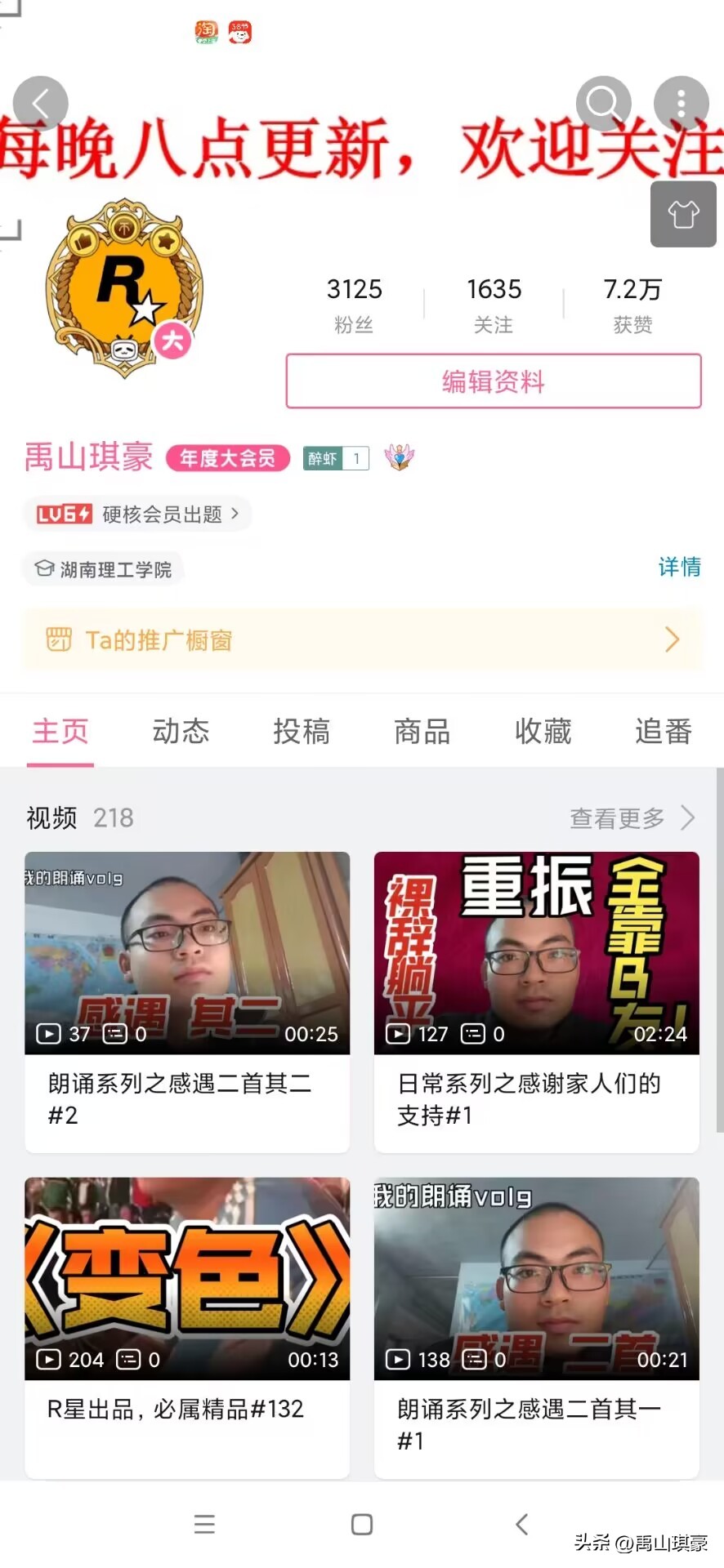The height and width of the screenshot is (1568, 724).
Task: Tap the back arrow at top left
Action: [40, 103]
